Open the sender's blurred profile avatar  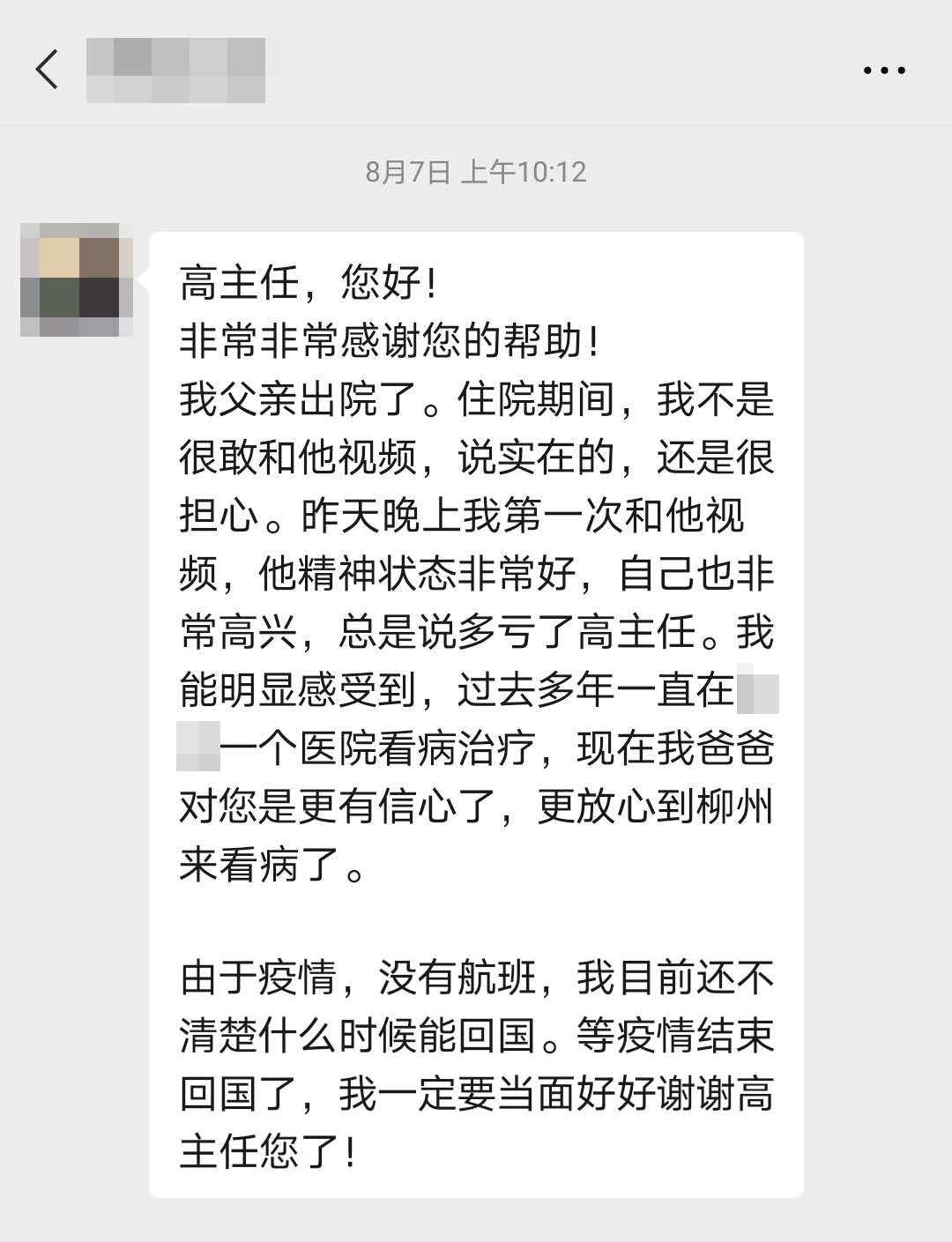point(76,279)
